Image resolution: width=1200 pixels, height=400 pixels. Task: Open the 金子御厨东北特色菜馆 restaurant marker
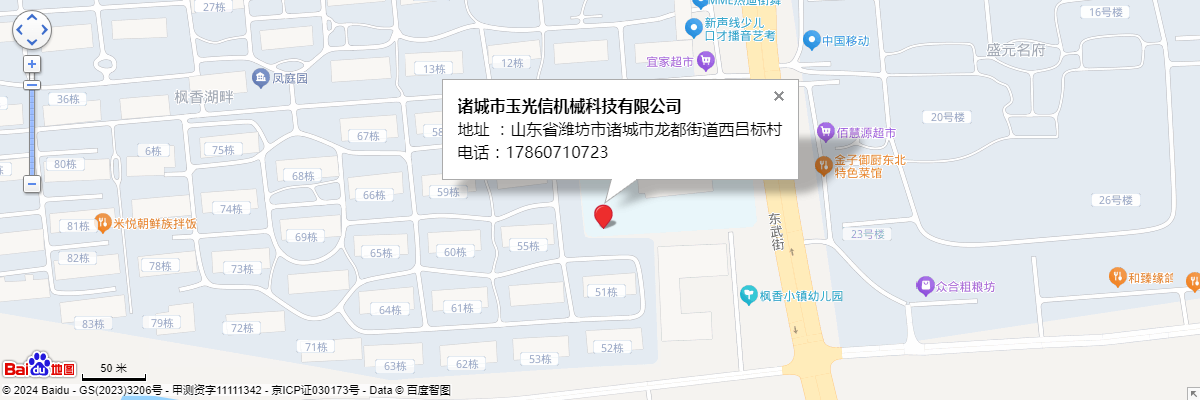click(823, 165)
